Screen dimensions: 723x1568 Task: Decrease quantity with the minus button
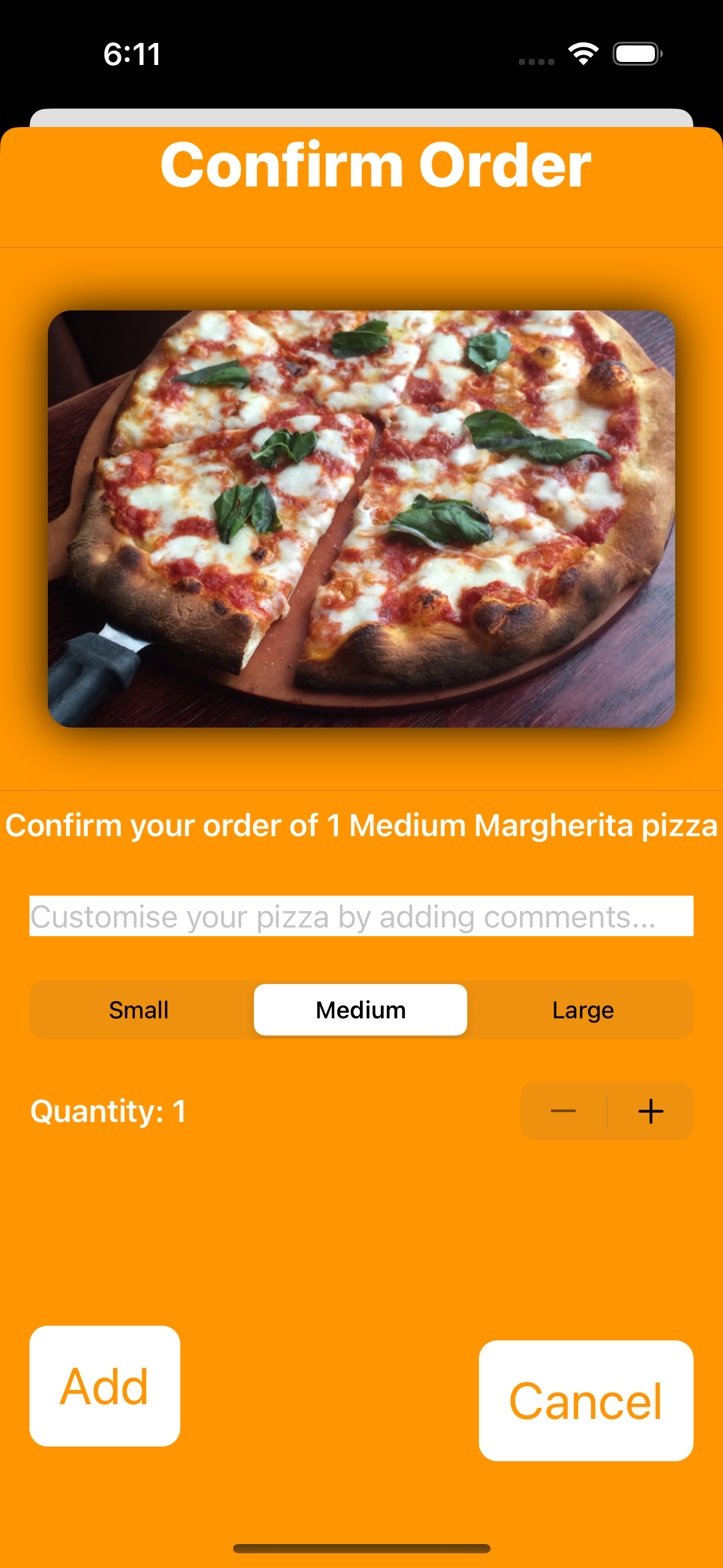pyautogui.click(x=563, y=1111)
